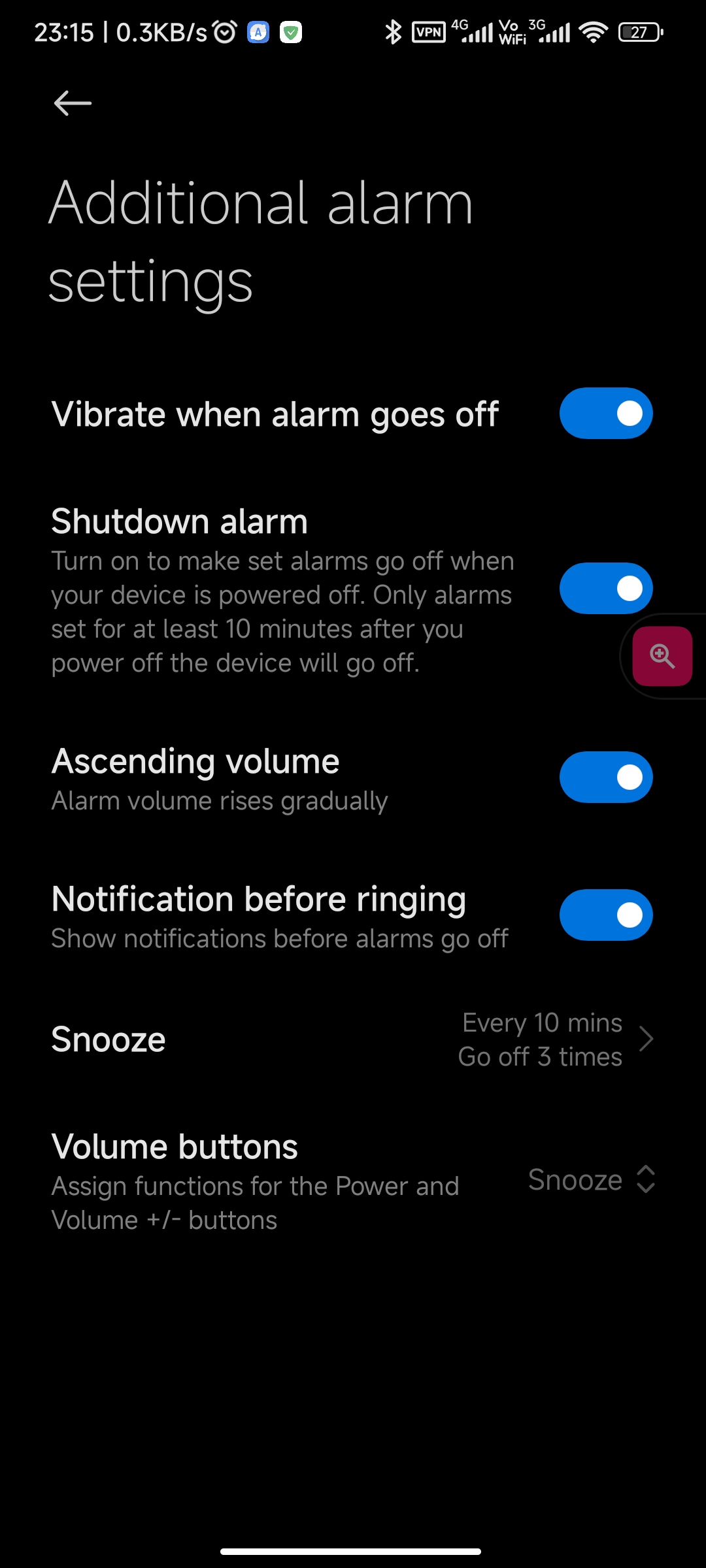Disable the Shutdown alarm switch
The image size is (706, 1568).
coord(606,588)
